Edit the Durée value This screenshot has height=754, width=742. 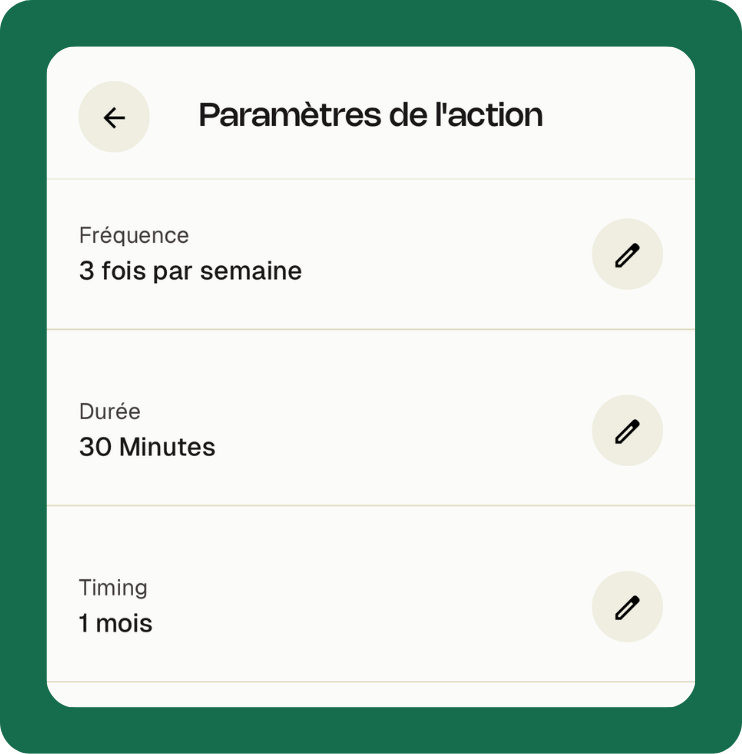[627, 430]
